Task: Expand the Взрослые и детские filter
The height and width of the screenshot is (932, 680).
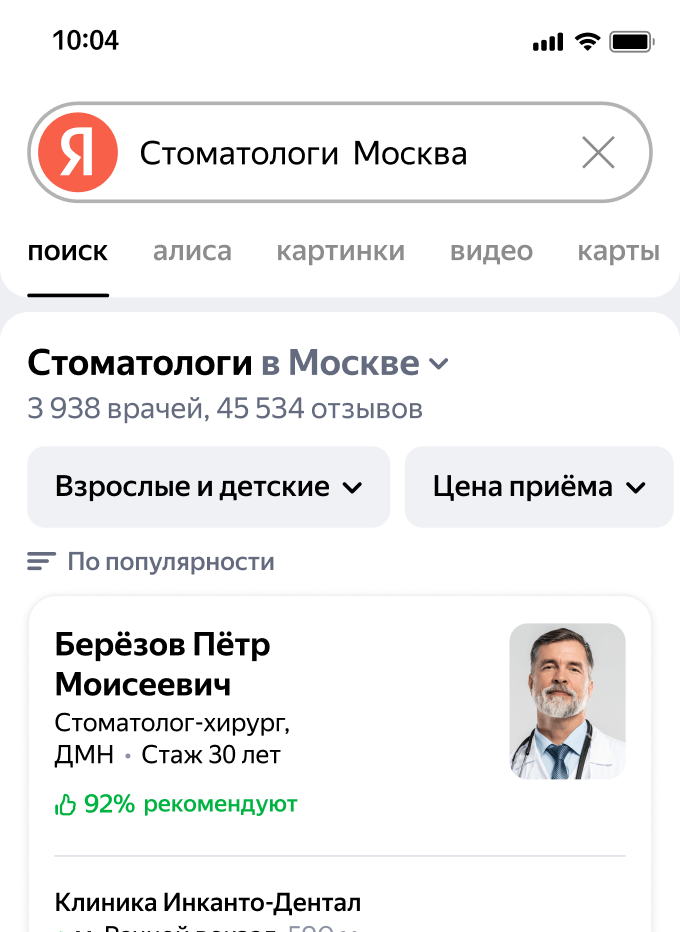Action: [208, 487]
